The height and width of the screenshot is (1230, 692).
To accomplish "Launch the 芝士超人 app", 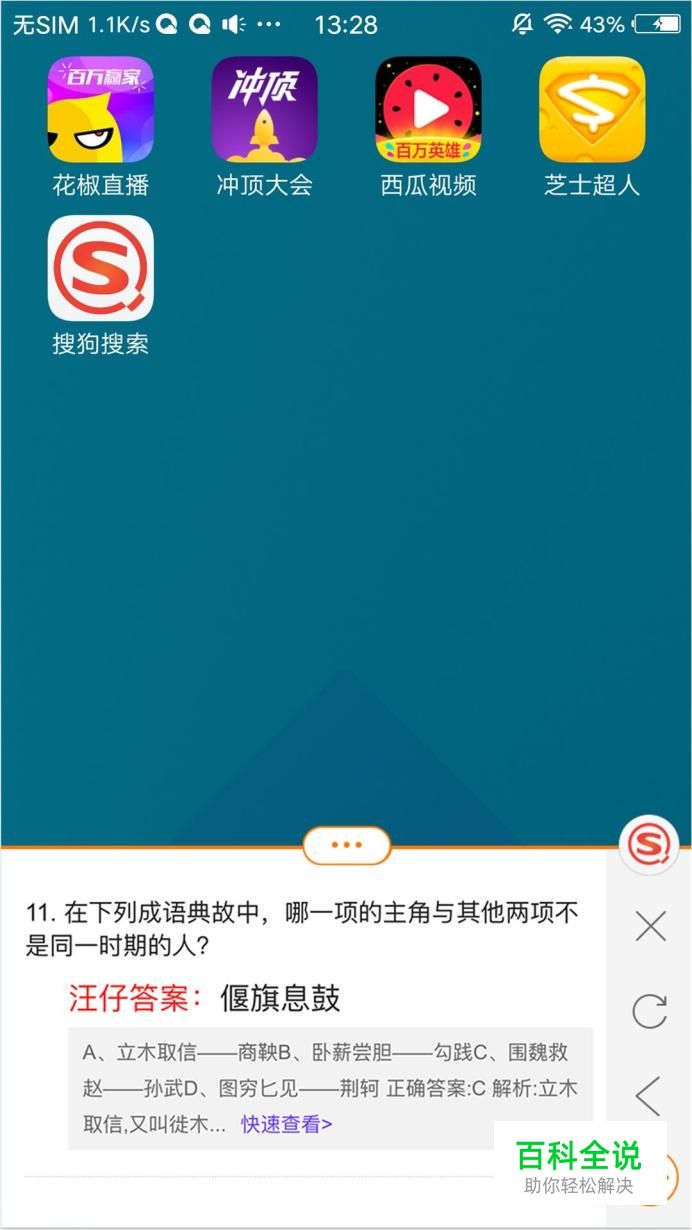I will 592,110.
